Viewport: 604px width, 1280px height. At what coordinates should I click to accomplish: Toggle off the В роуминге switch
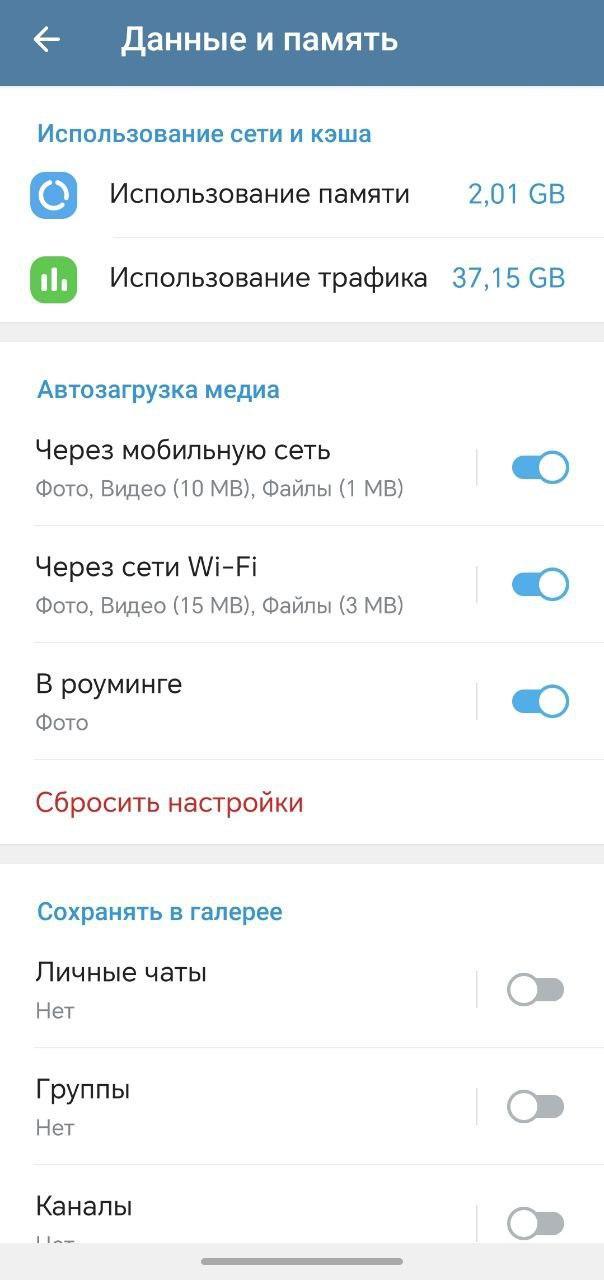540,701
